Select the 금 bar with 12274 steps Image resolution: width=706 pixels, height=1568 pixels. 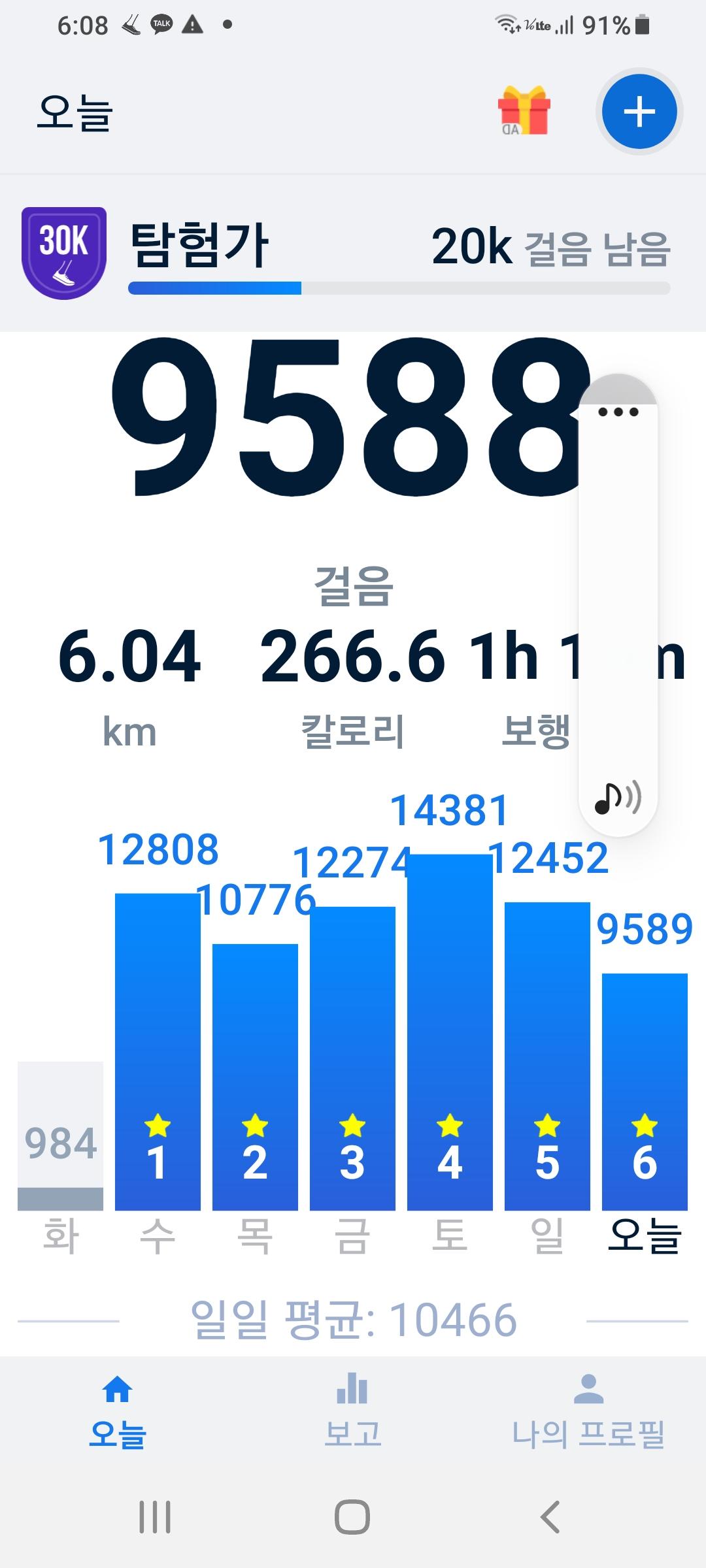tap(352, 1058)
